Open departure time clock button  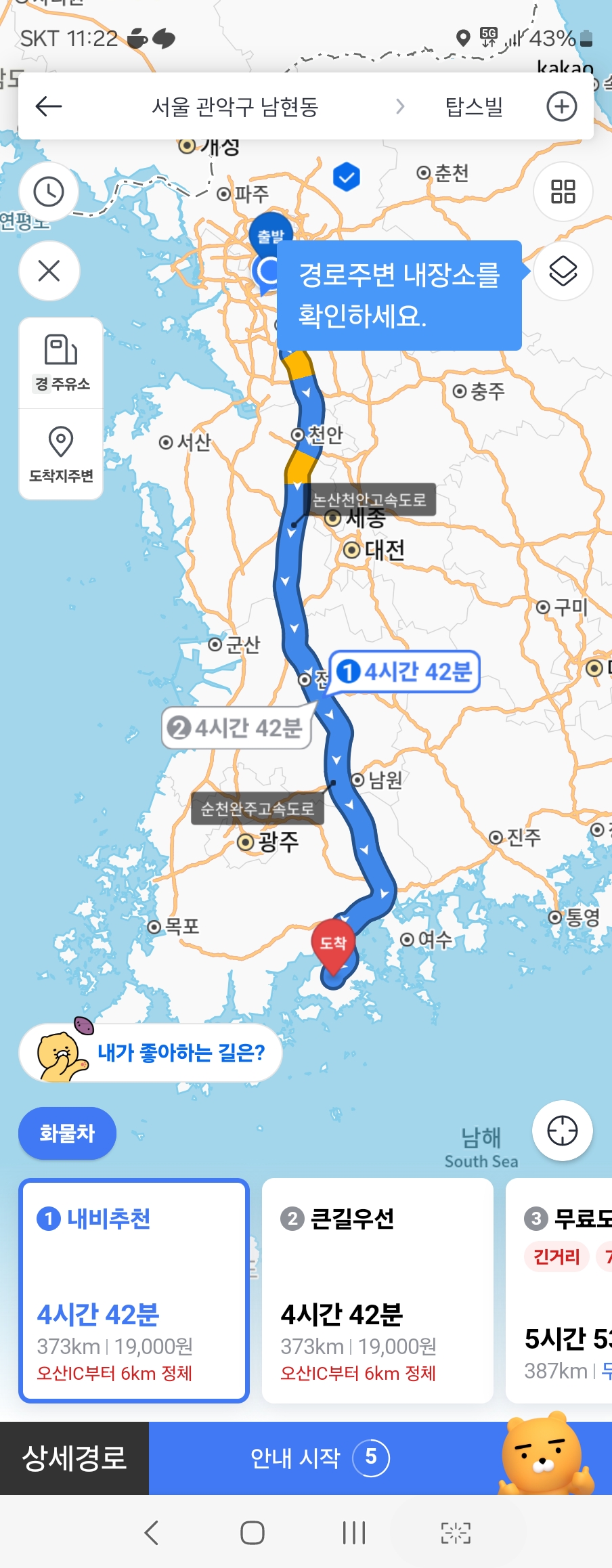tap(49, 192)
